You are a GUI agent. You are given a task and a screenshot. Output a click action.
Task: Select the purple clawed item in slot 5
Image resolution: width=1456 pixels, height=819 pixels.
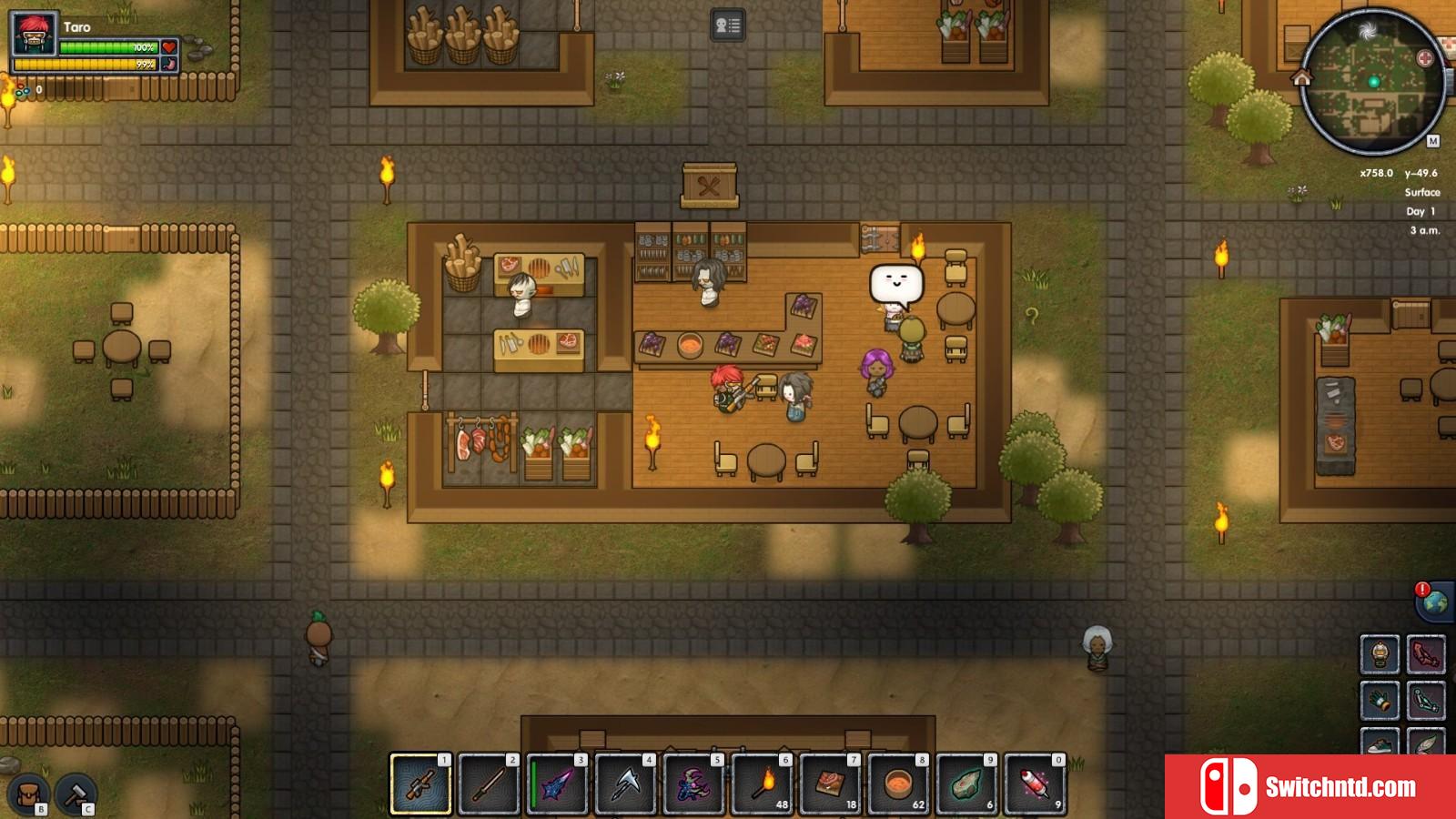coord(693,784)
